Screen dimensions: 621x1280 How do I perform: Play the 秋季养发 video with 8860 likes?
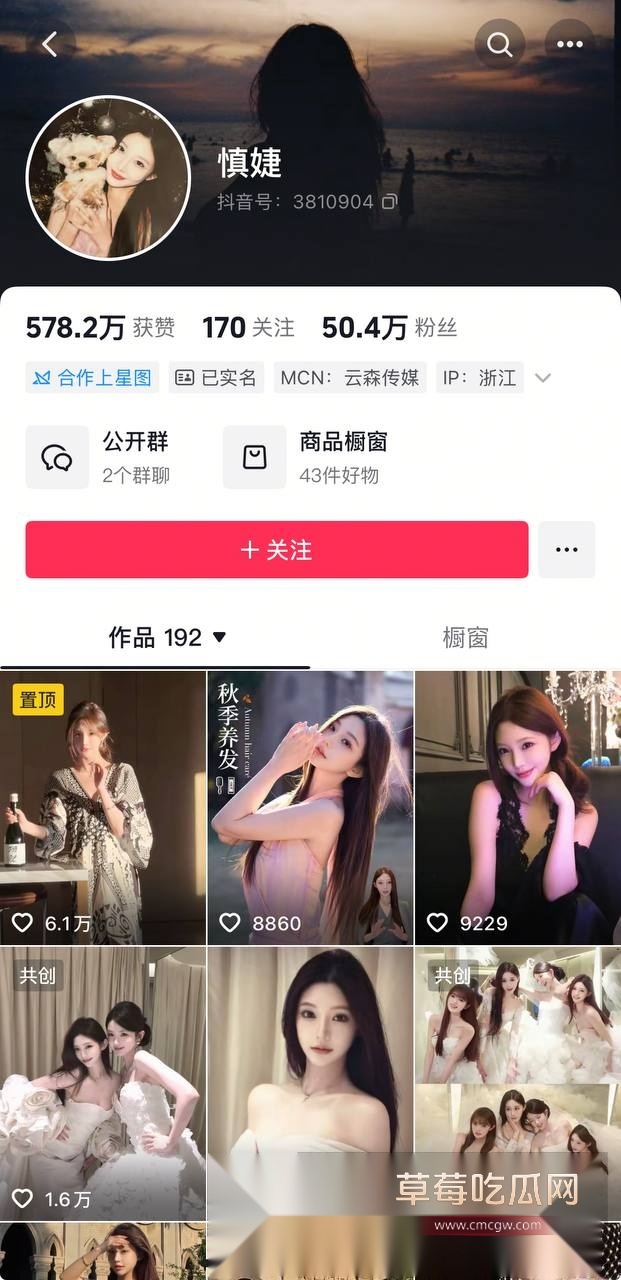click(310, 807)
